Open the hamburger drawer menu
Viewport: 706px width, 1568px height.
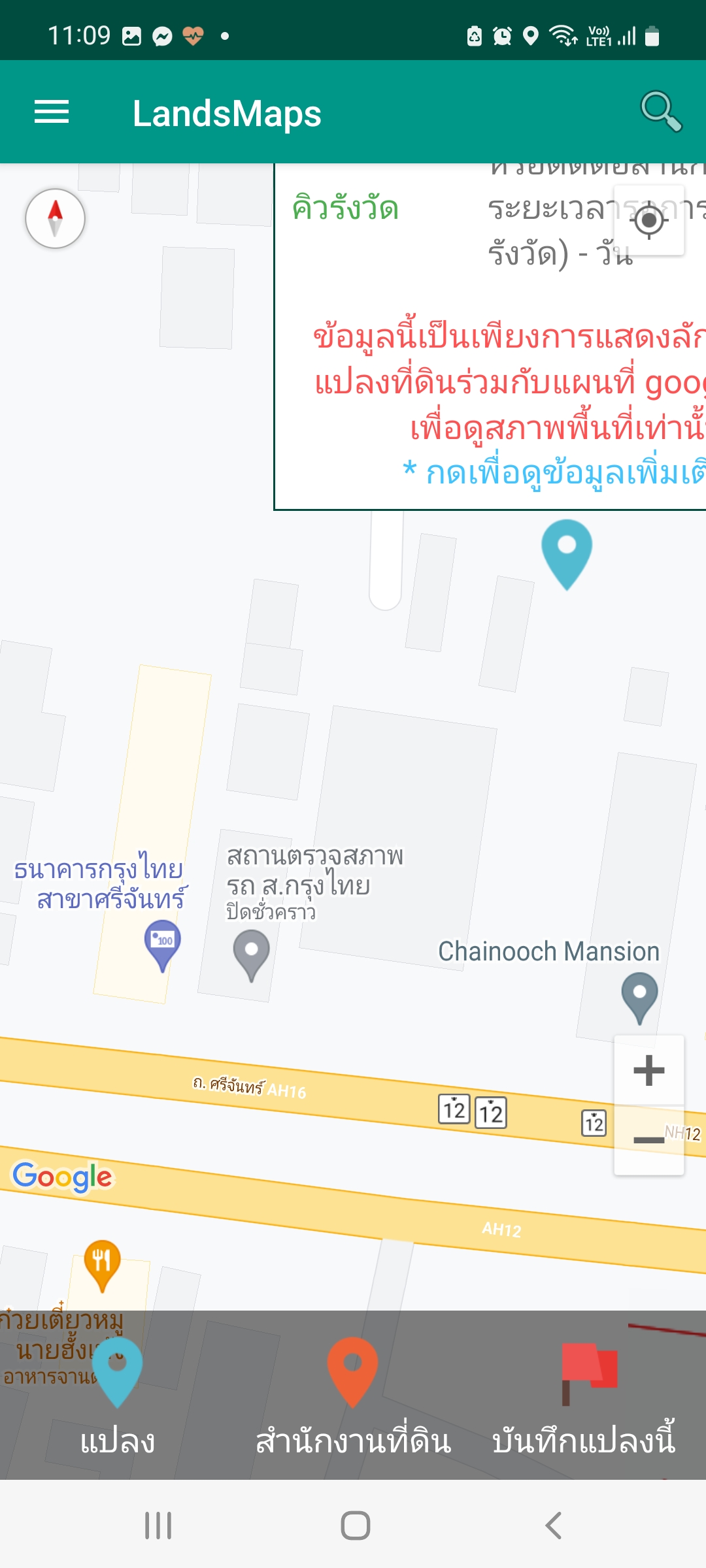pos(52,112)
